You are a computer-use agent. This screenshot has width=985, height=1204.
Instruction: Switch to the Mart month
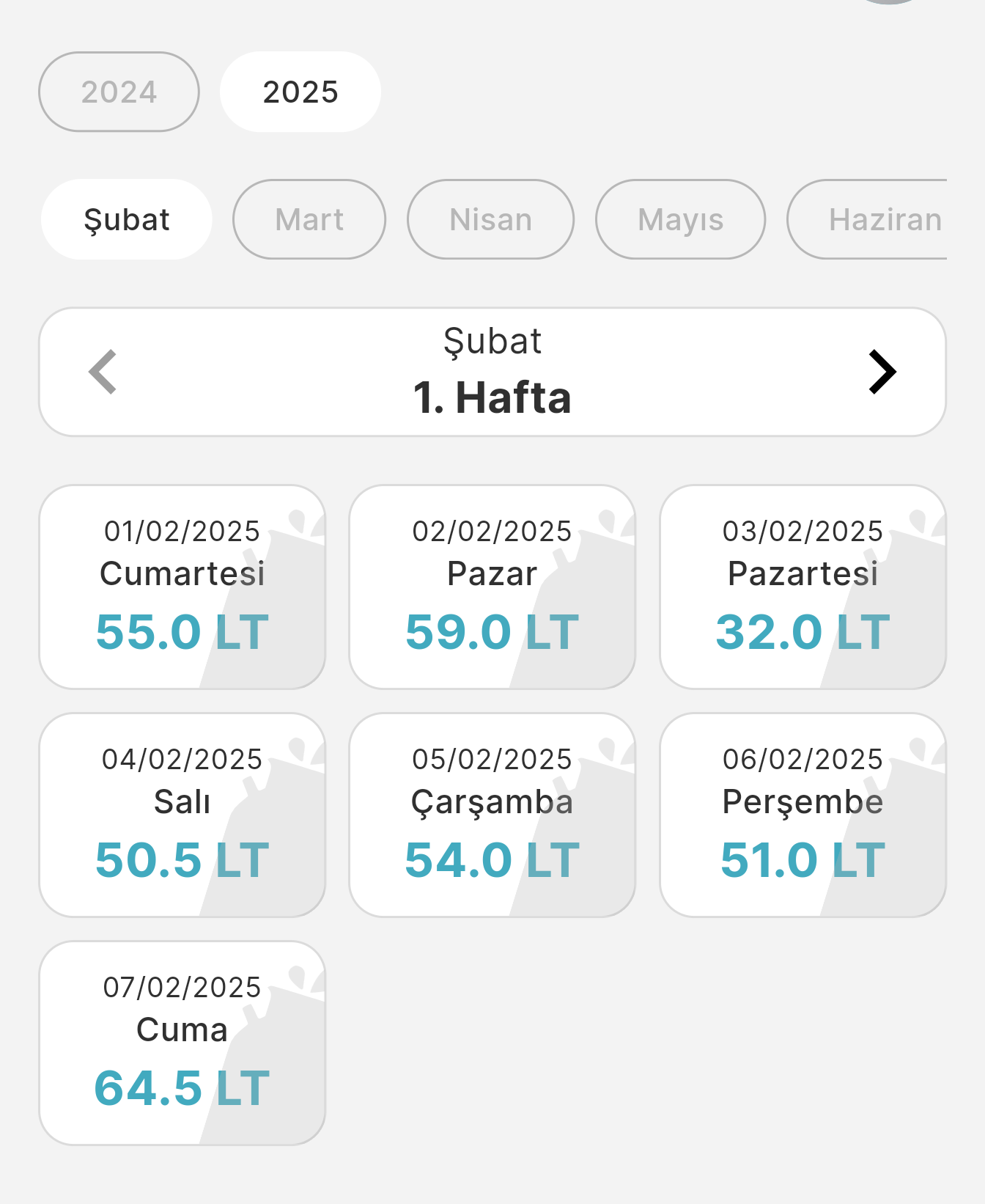(309, 219)
